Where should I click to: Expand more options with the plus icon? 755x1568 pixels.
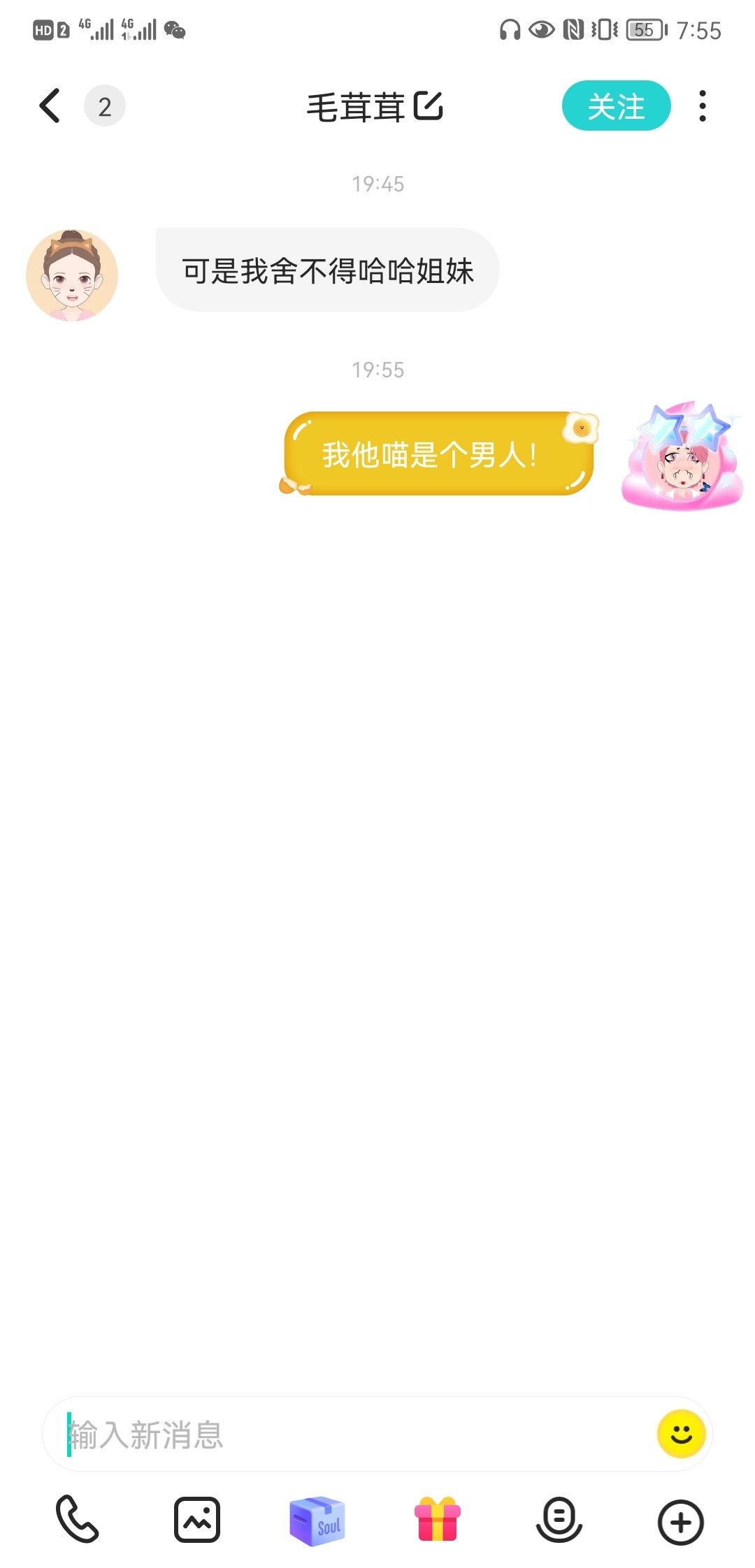(x=680, y=1522)
